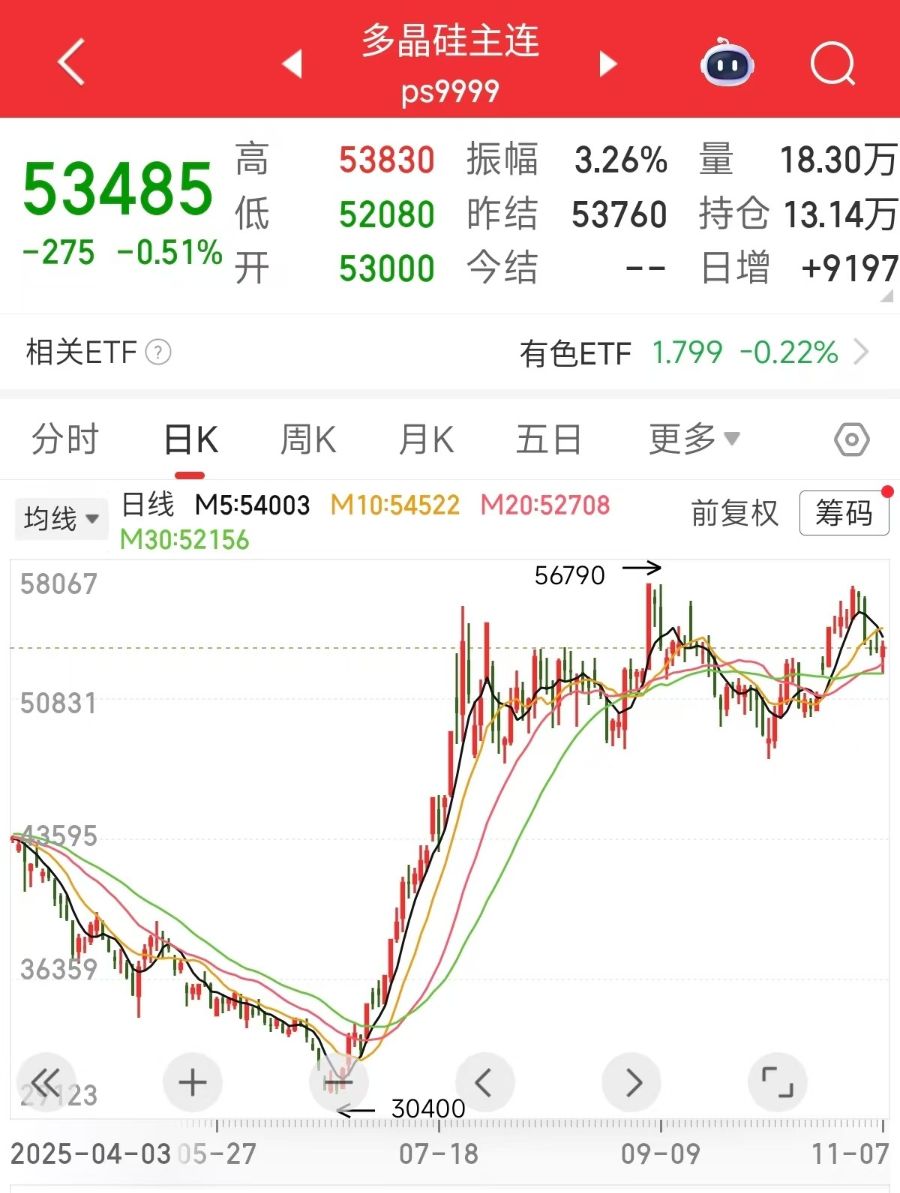This screenshot has width=900, height=1193.
Task: Change the 前复权 adjustment option
Action: [735, 513]
